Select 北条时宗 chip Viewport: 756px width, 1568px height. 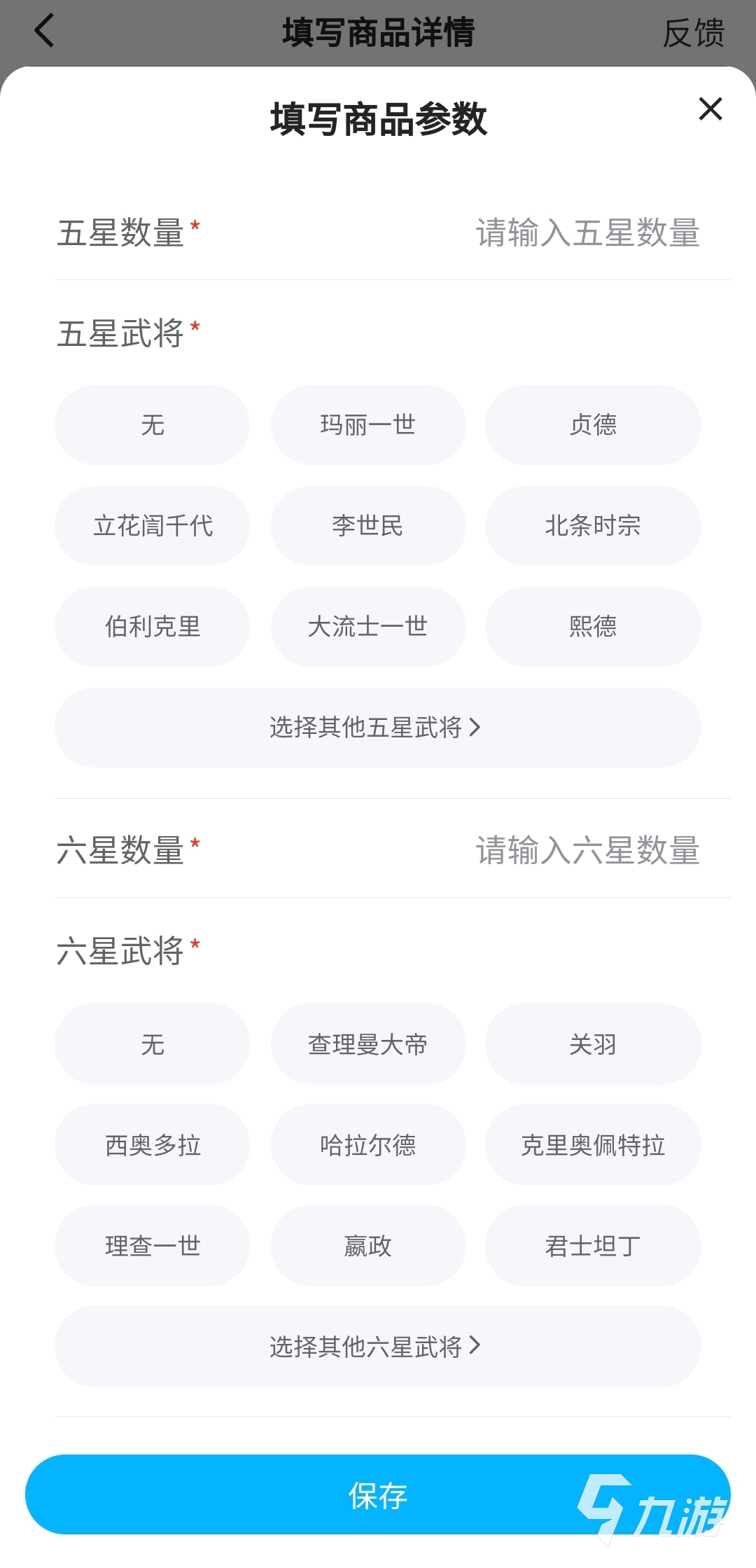593,526
